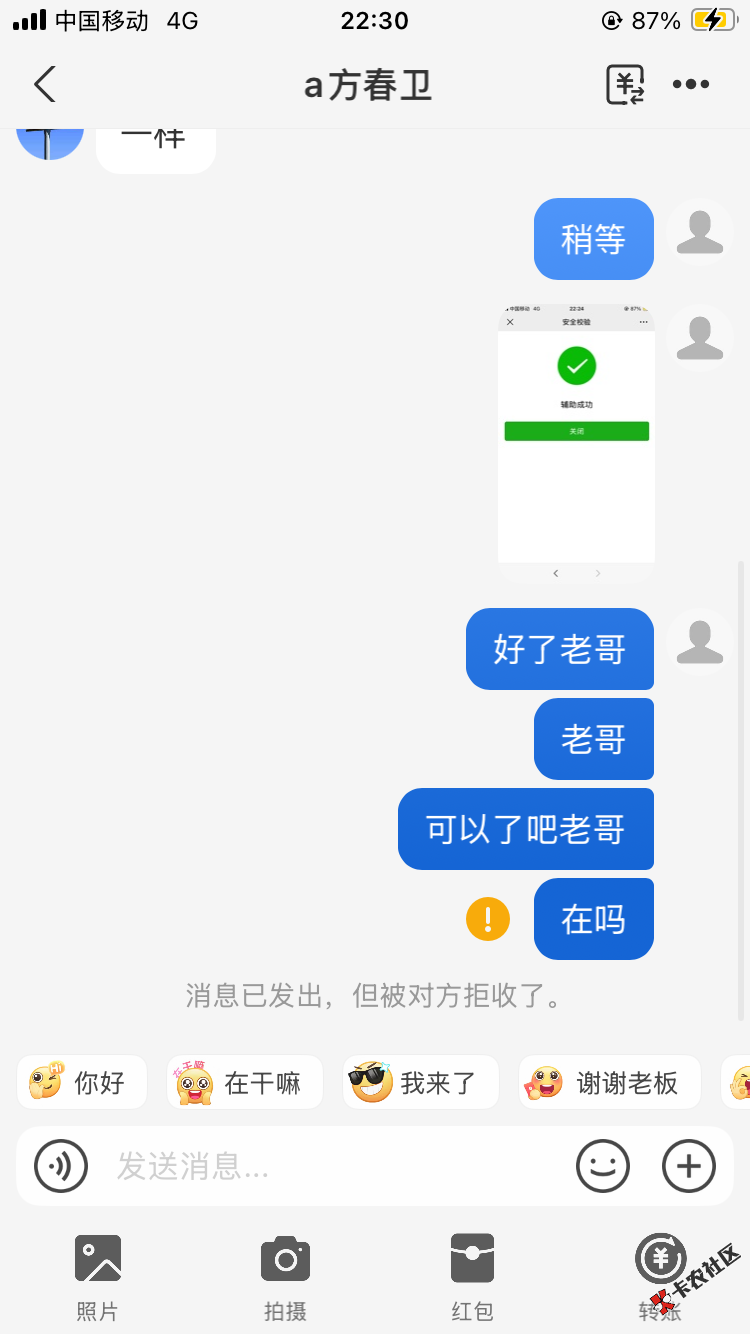The image size is (750, 1334).
Task: Open the sent screenshot image
Action: pyautogui.click(x=576, y=441)
